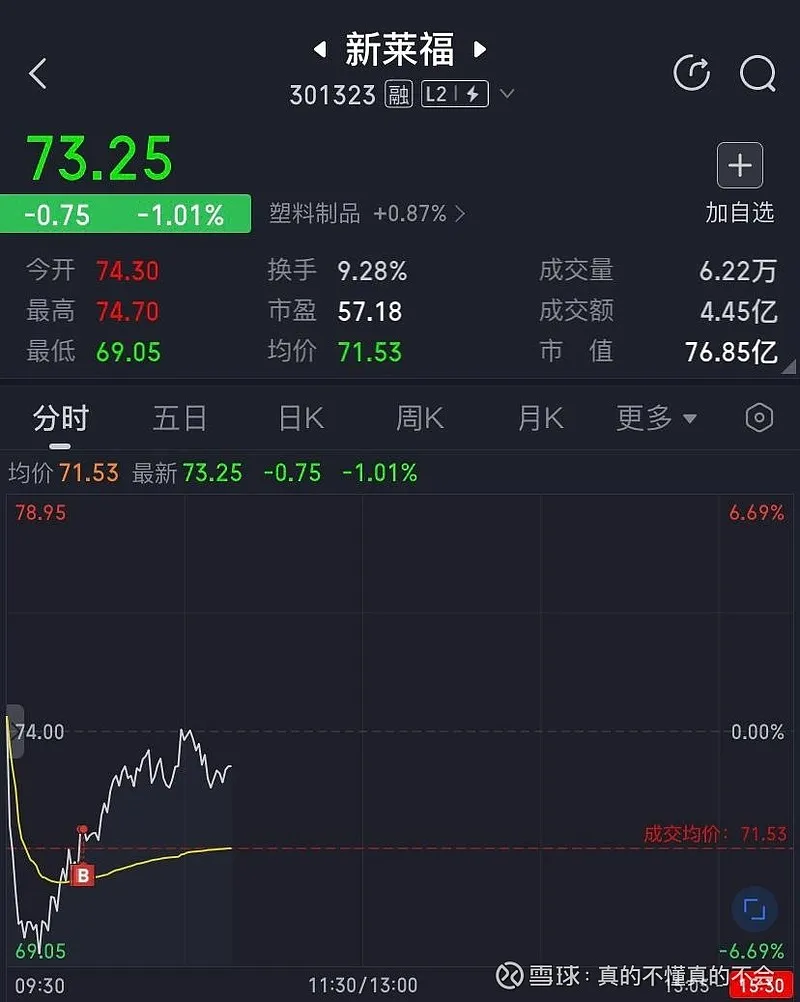Switch to the 日K chart tab
Viewport: 800px width, 1002px height.
[x=301, y=418]
